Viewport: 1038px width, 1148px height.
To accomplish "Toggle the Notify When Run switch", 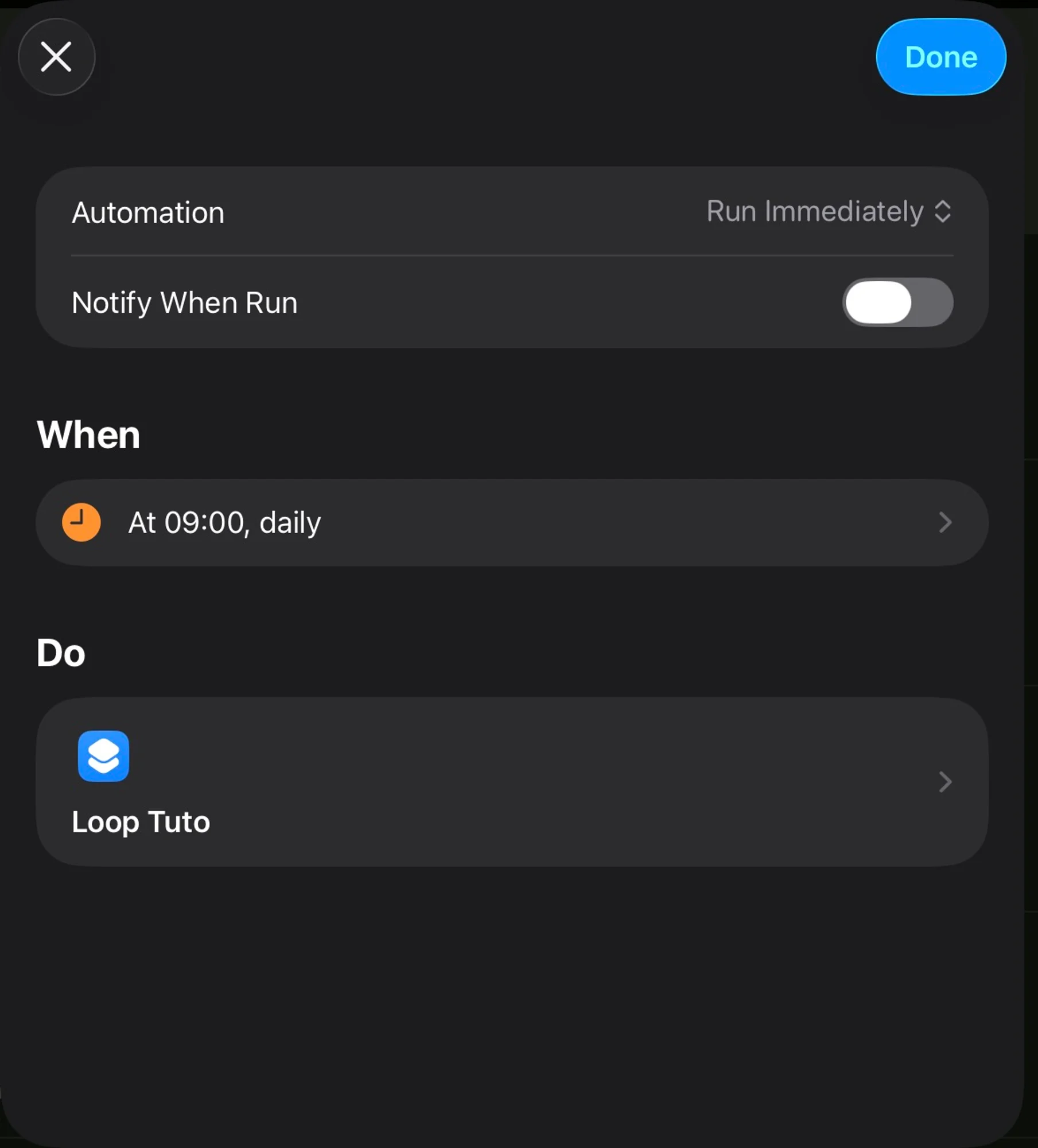I will coord(897,302).
